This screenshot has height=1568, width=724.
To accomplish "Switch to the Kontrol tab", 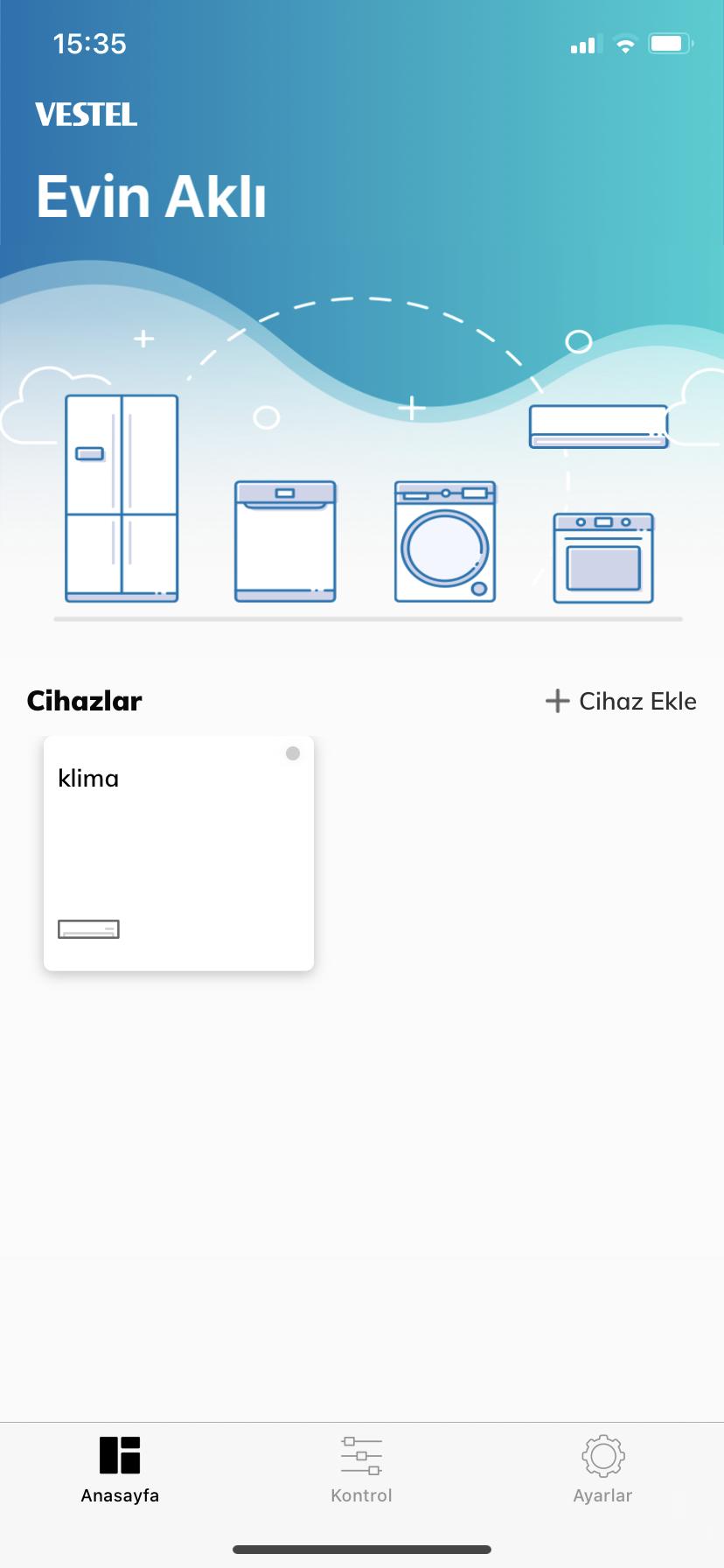I will 361,1470.
